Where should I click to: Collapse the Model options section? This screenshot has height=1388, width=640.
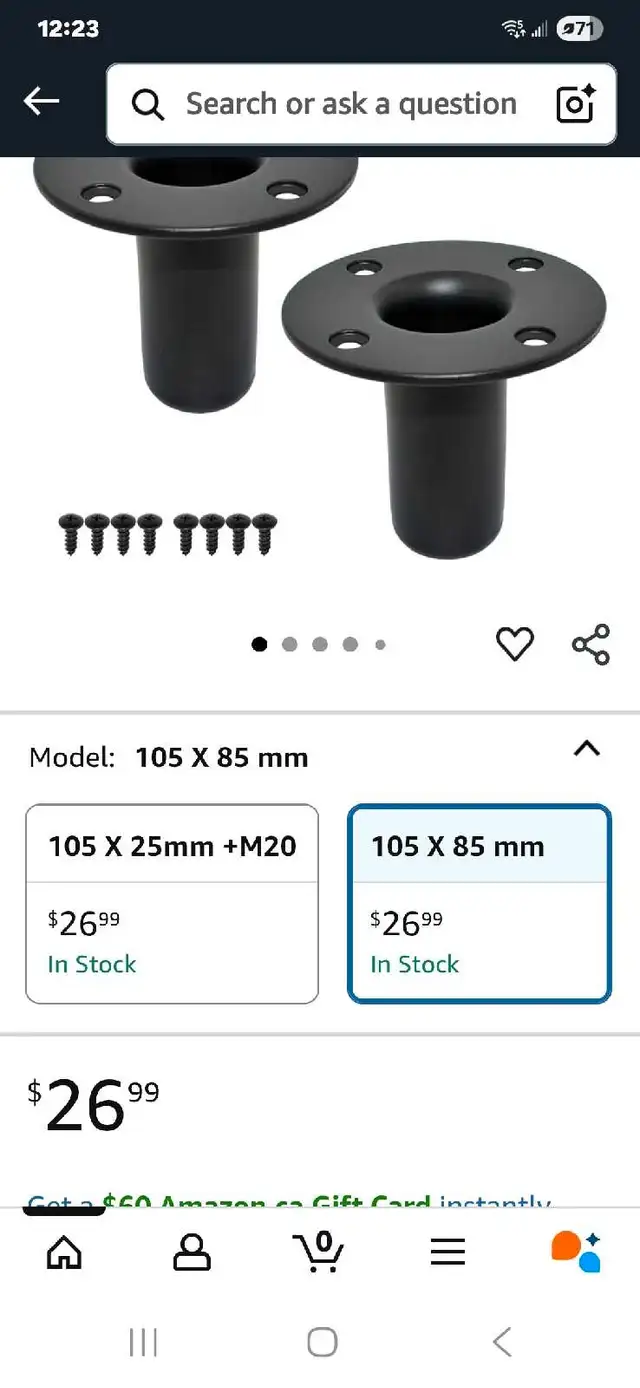587,748
